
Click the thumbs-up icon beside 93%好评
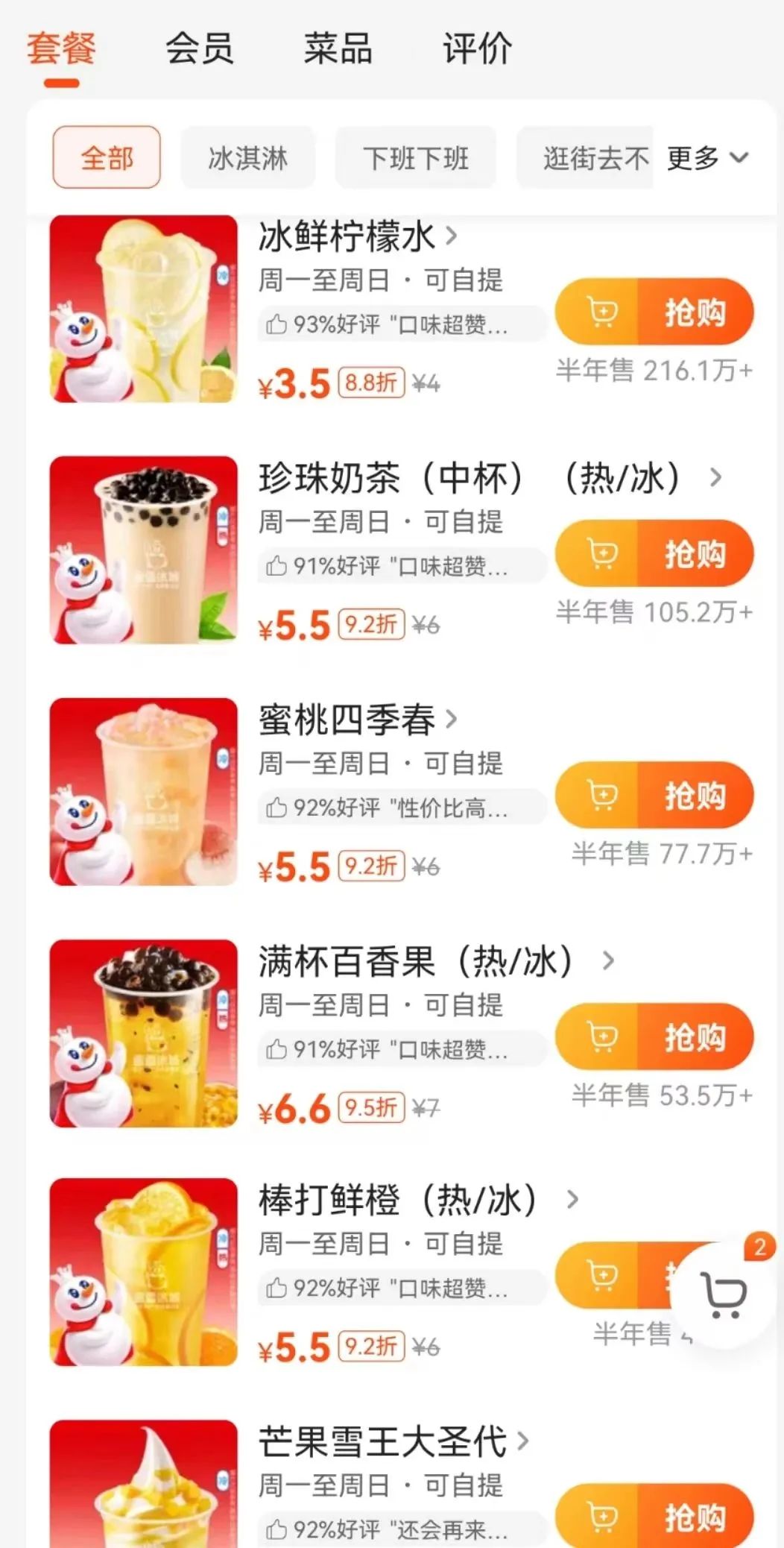[277, 322]
